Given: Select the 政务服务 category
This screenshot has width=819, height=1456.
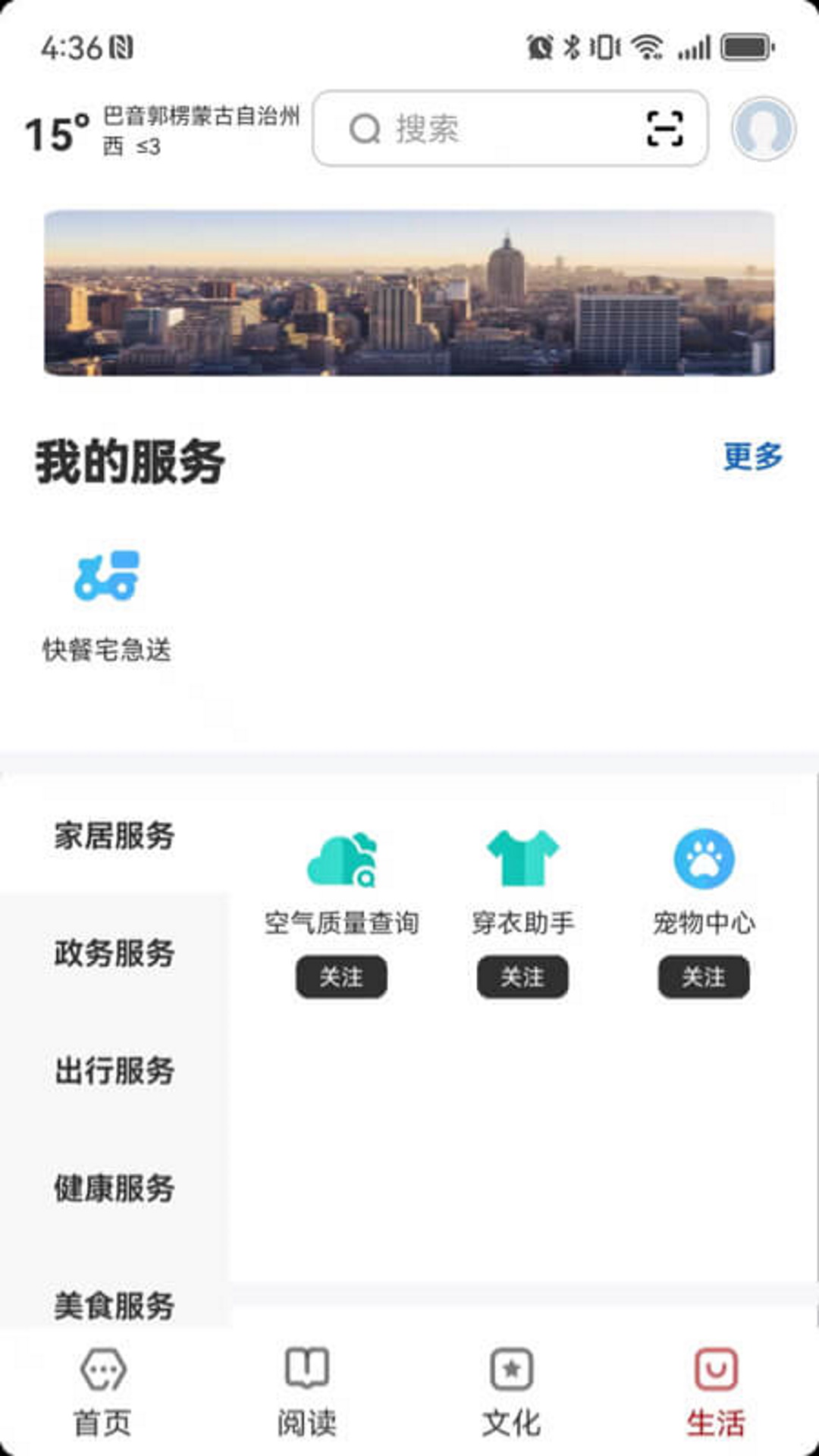Looking at the screenshot, I should (x=114, y=953).
